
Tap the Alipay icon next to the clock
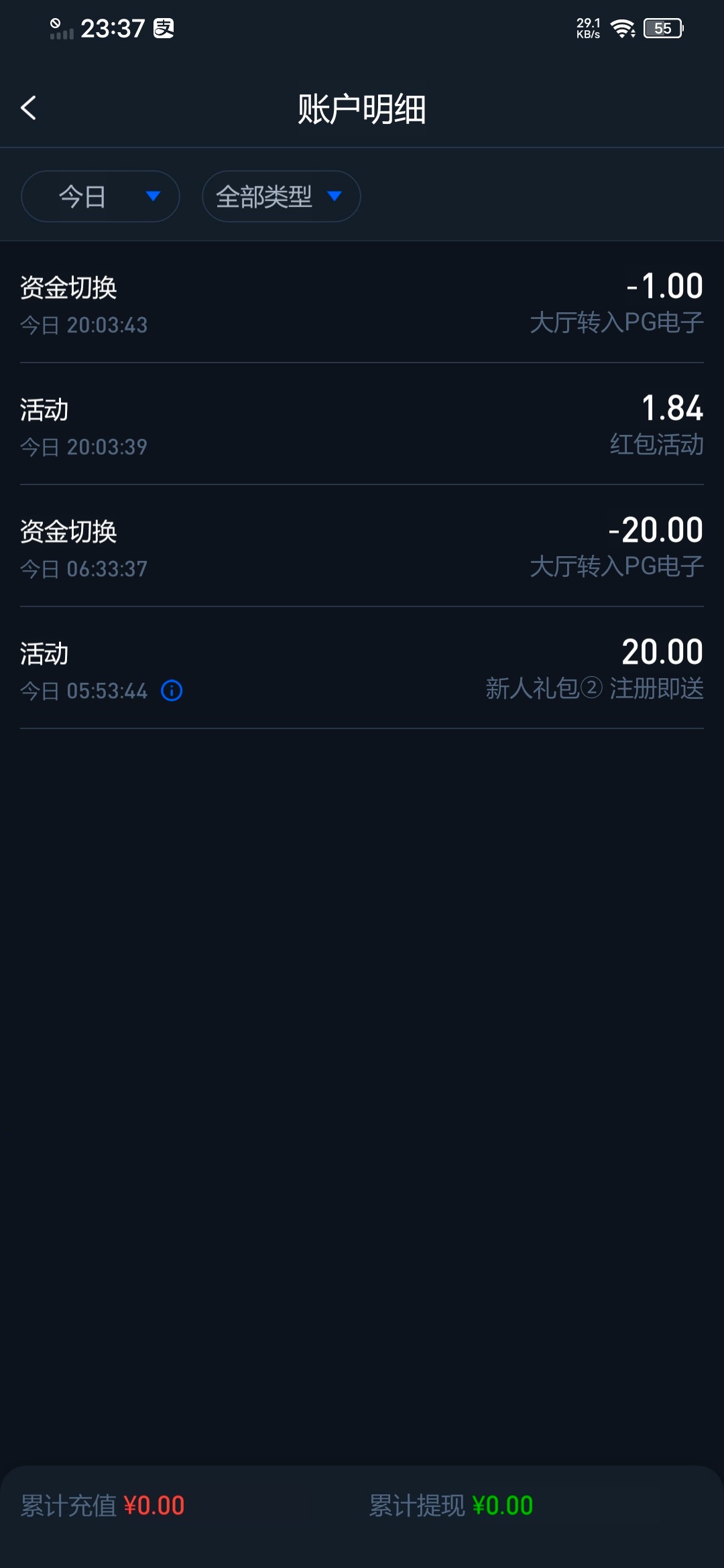[x=164, y=28]
